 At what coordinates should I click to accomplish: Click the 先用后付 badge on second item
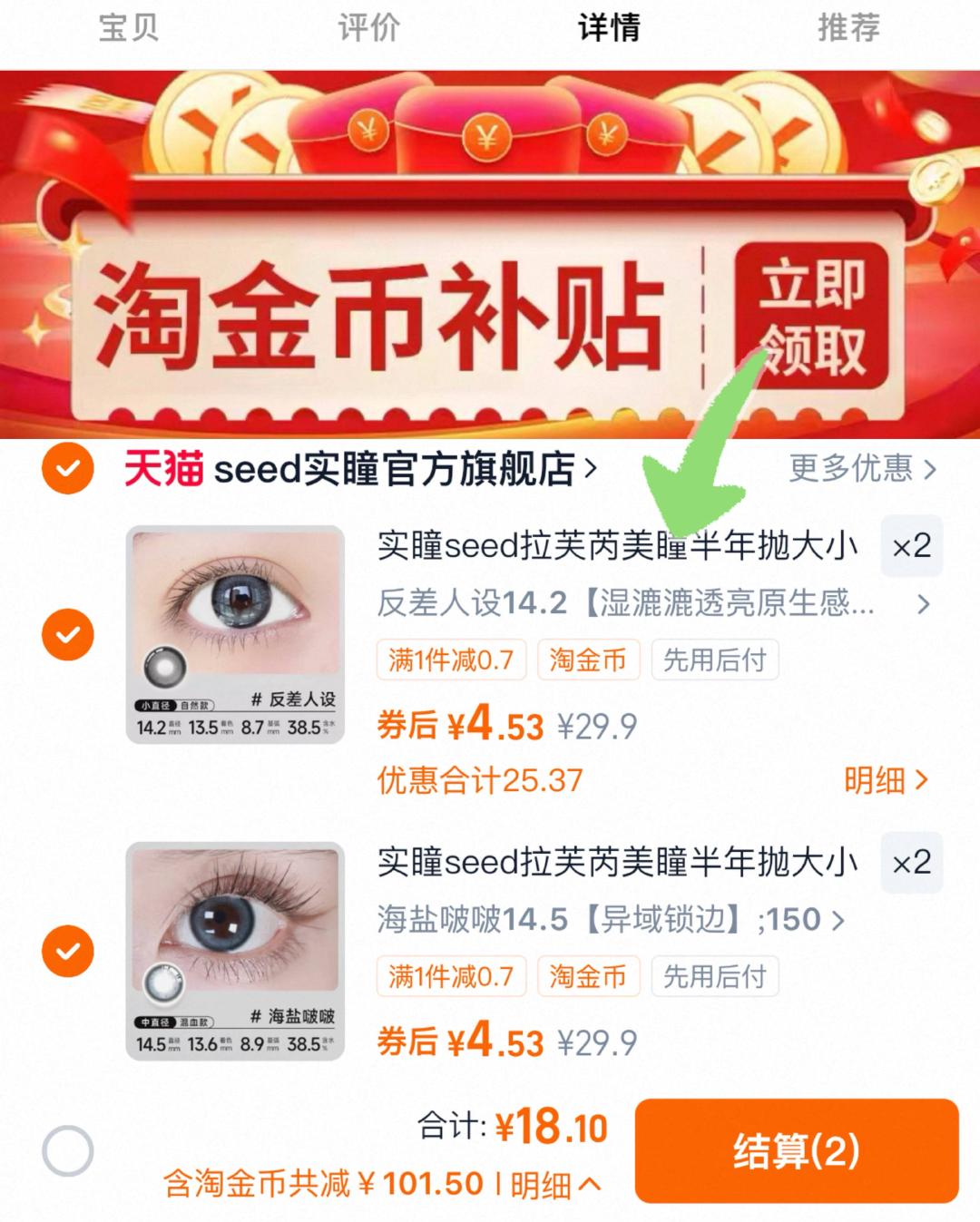click(716, 976)
